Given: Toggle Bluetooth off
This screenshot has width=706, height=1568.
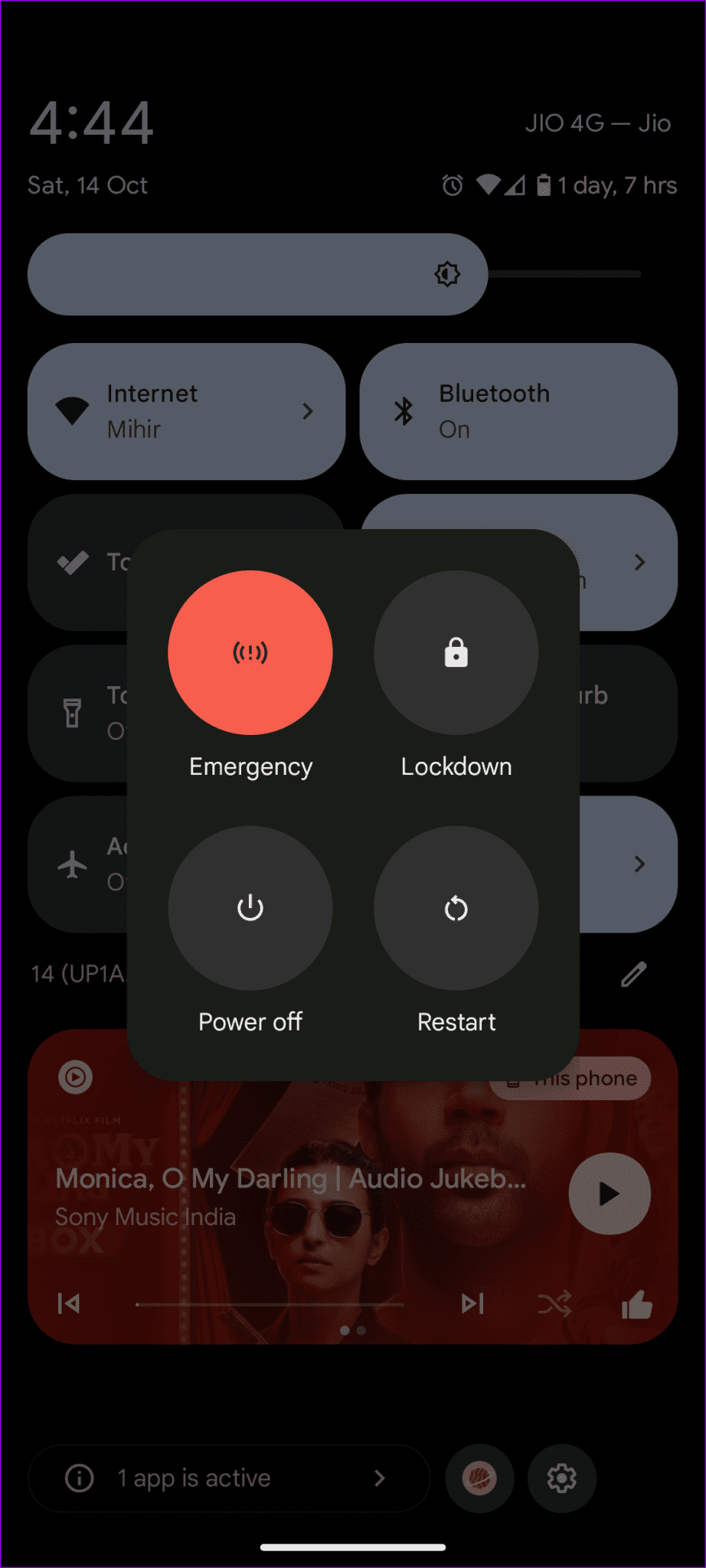Looking at the screenshot, I should click(518, 411).
